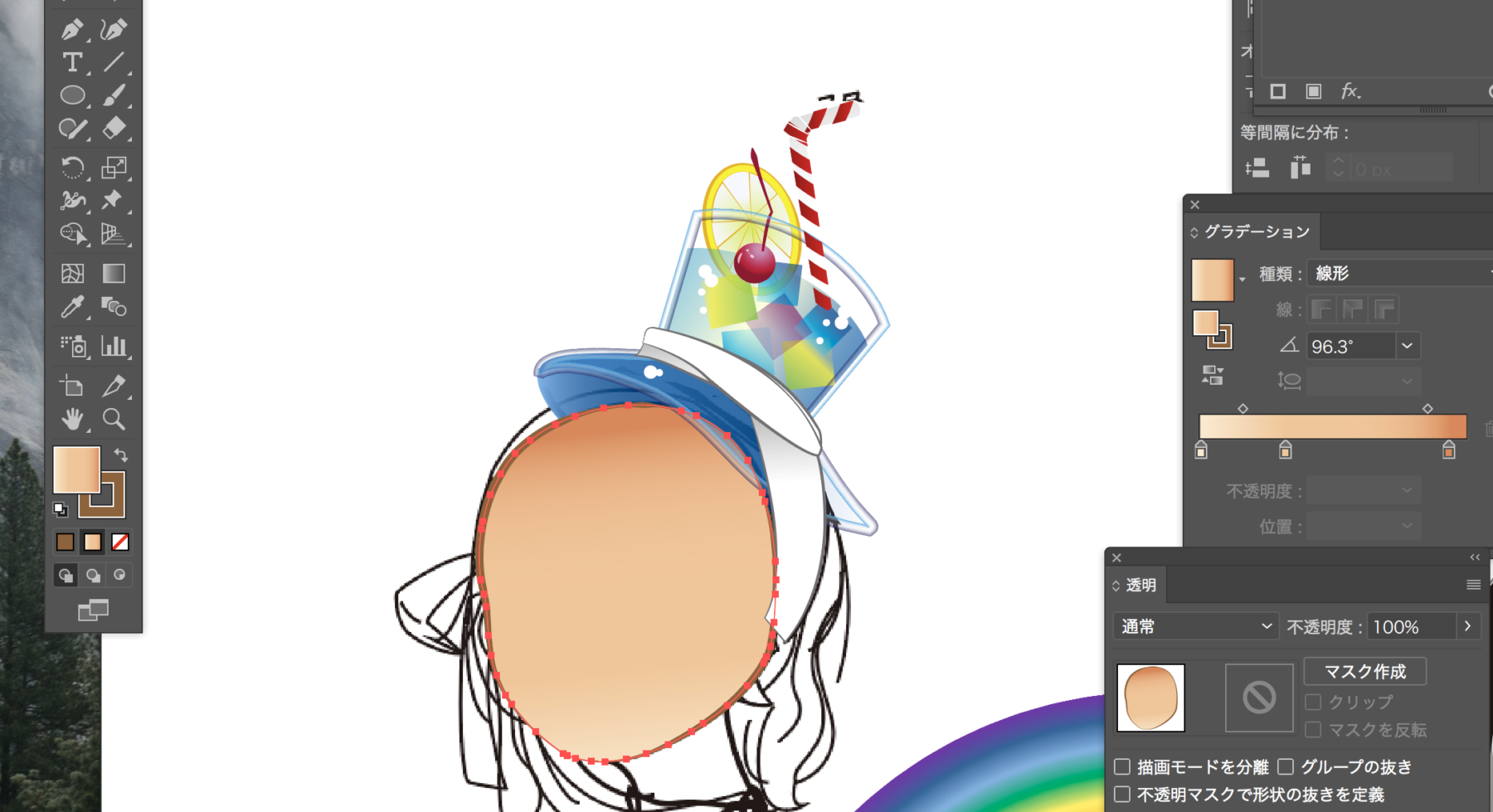This screenshot has width=1493, height=812.
Task: Close the グラデーション panel
Action: click(x=1195, y=205)
